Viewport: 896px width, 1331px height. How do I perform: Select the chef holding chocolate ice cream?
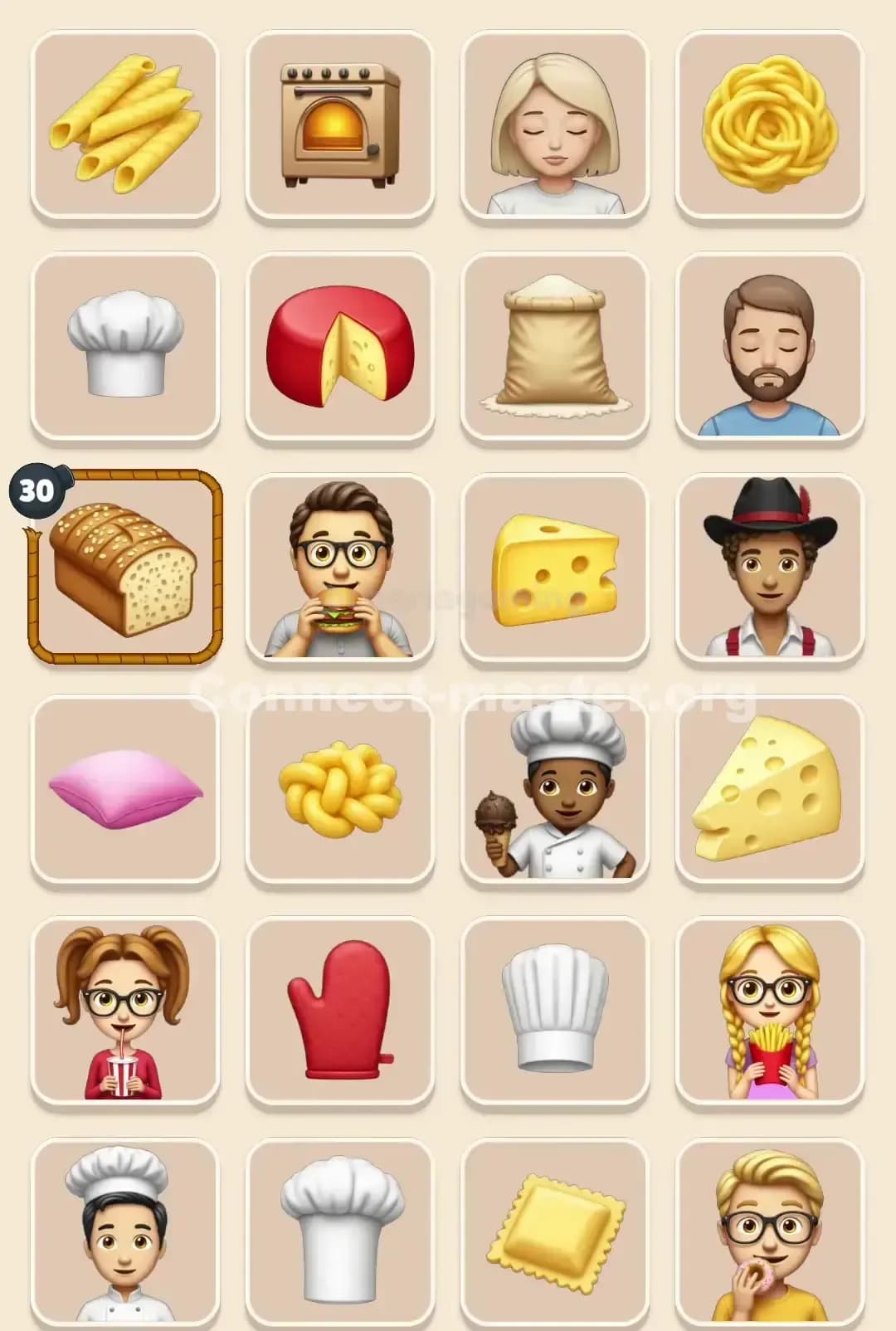pyautogui.click(x=555, y=789)
